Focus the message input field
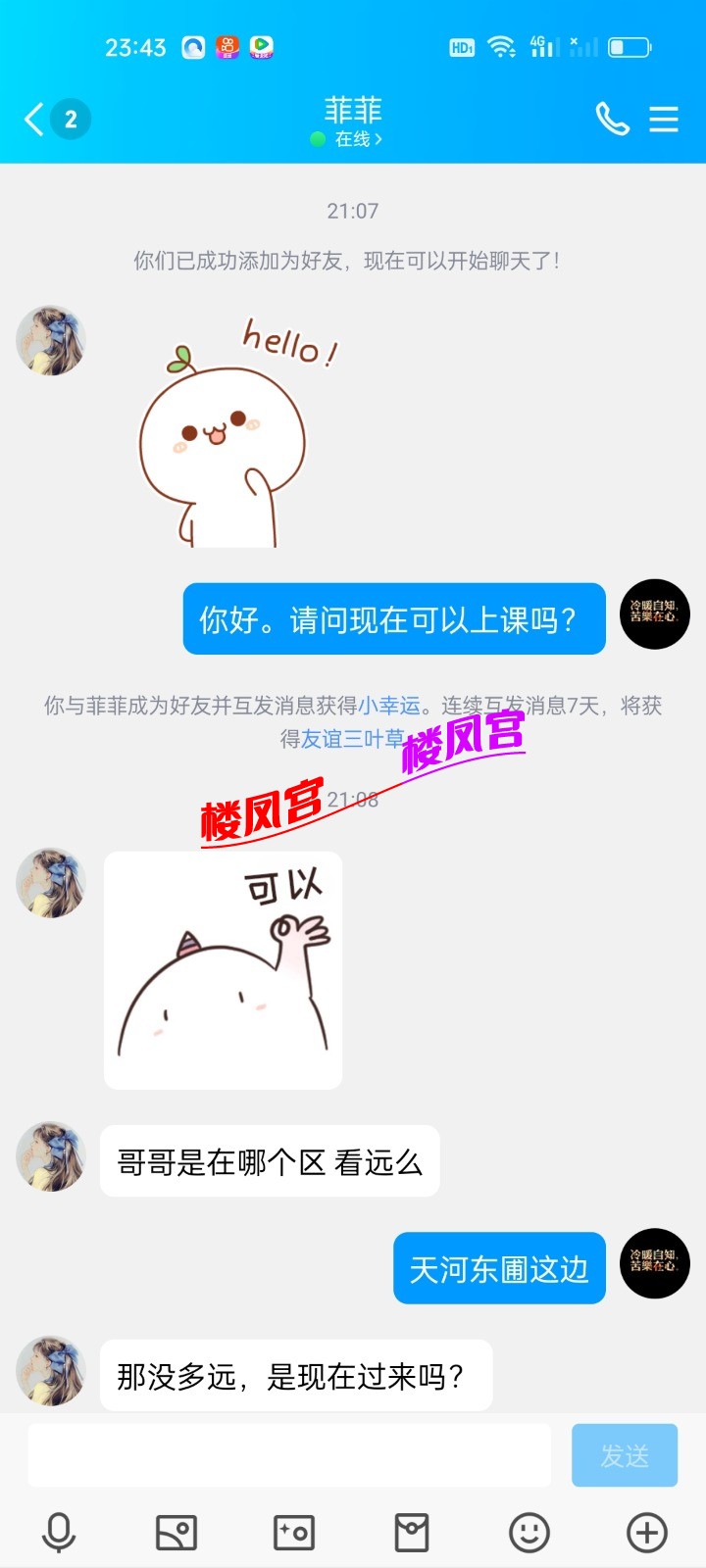This screenshot has width=706, height=1568. point(289,1455)
